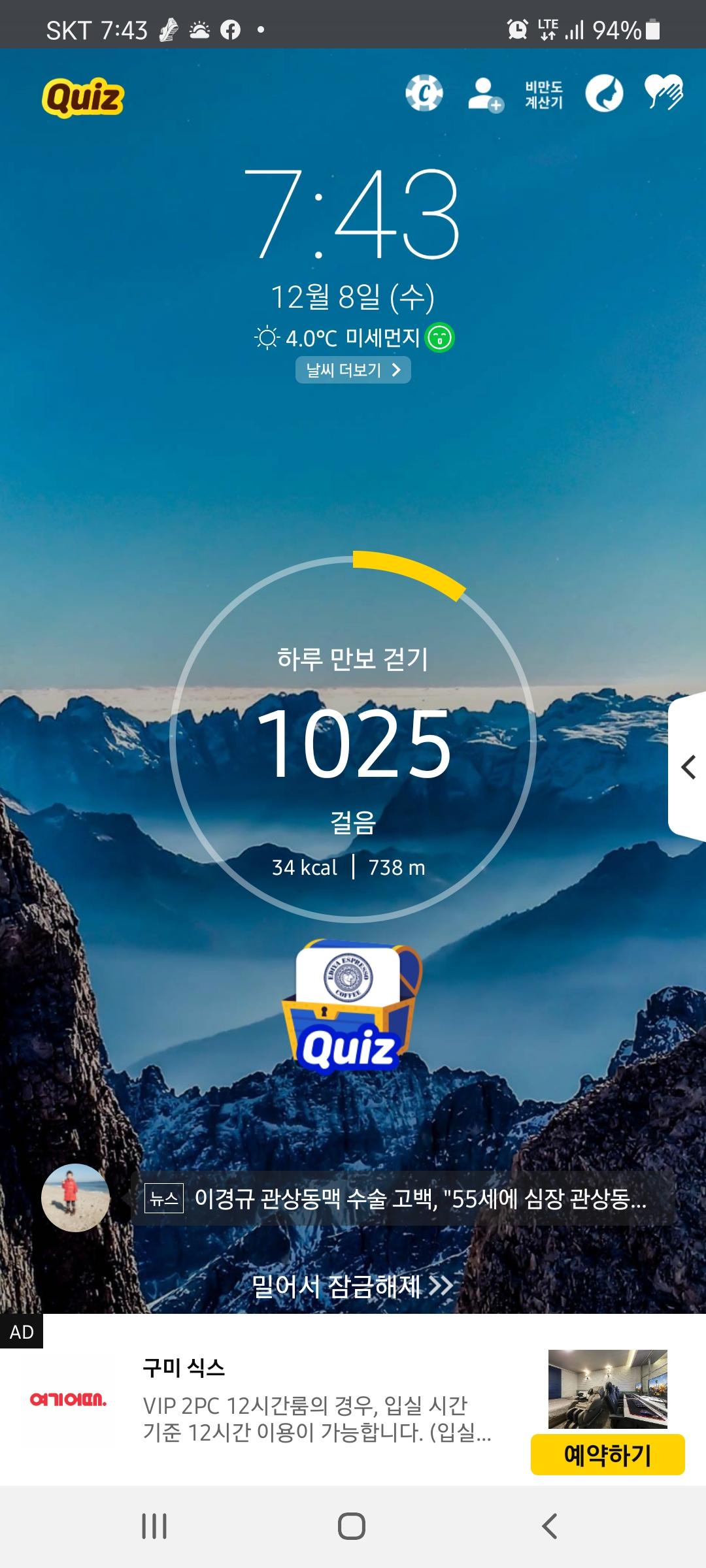Image resolution: width=706 pixels, height=1568 pixels.
Task: Open the 하루 만보 걷기 step counter
Action: [353, 738]
